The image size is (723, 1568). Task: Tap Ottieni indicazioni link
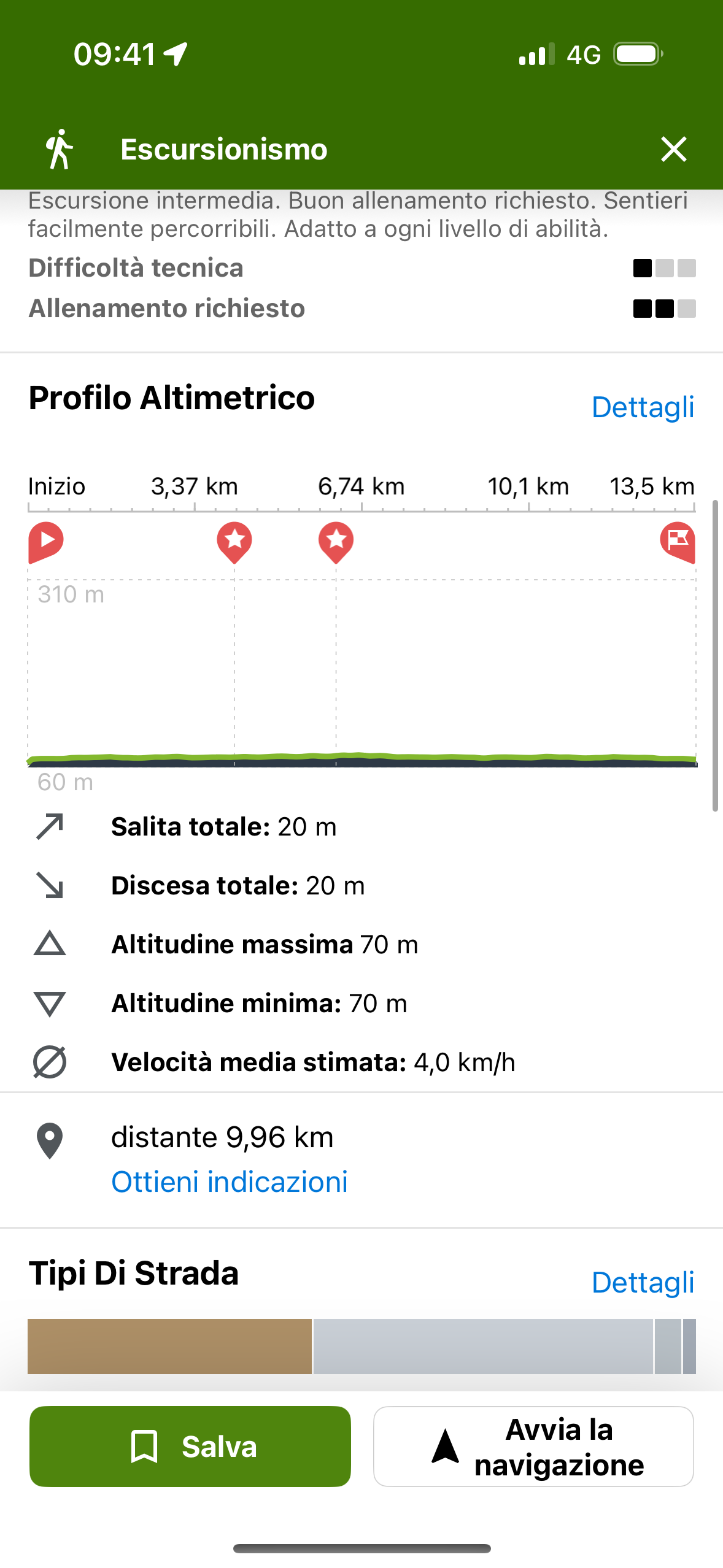pyautogui.click(x=230, y=1182)
